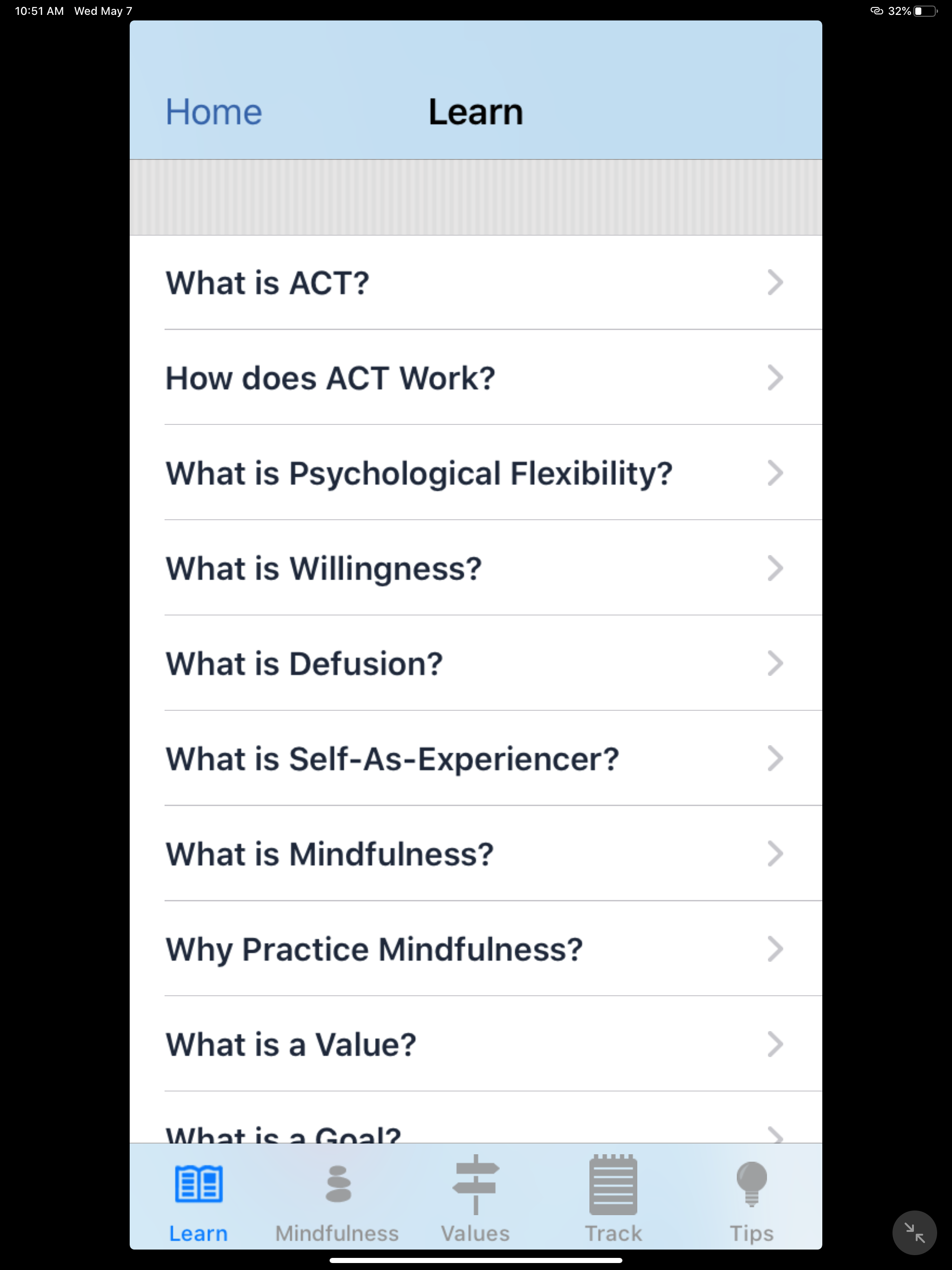
Task: Expand the What is Willingness? chevron
Action: (x=776, y=568)
